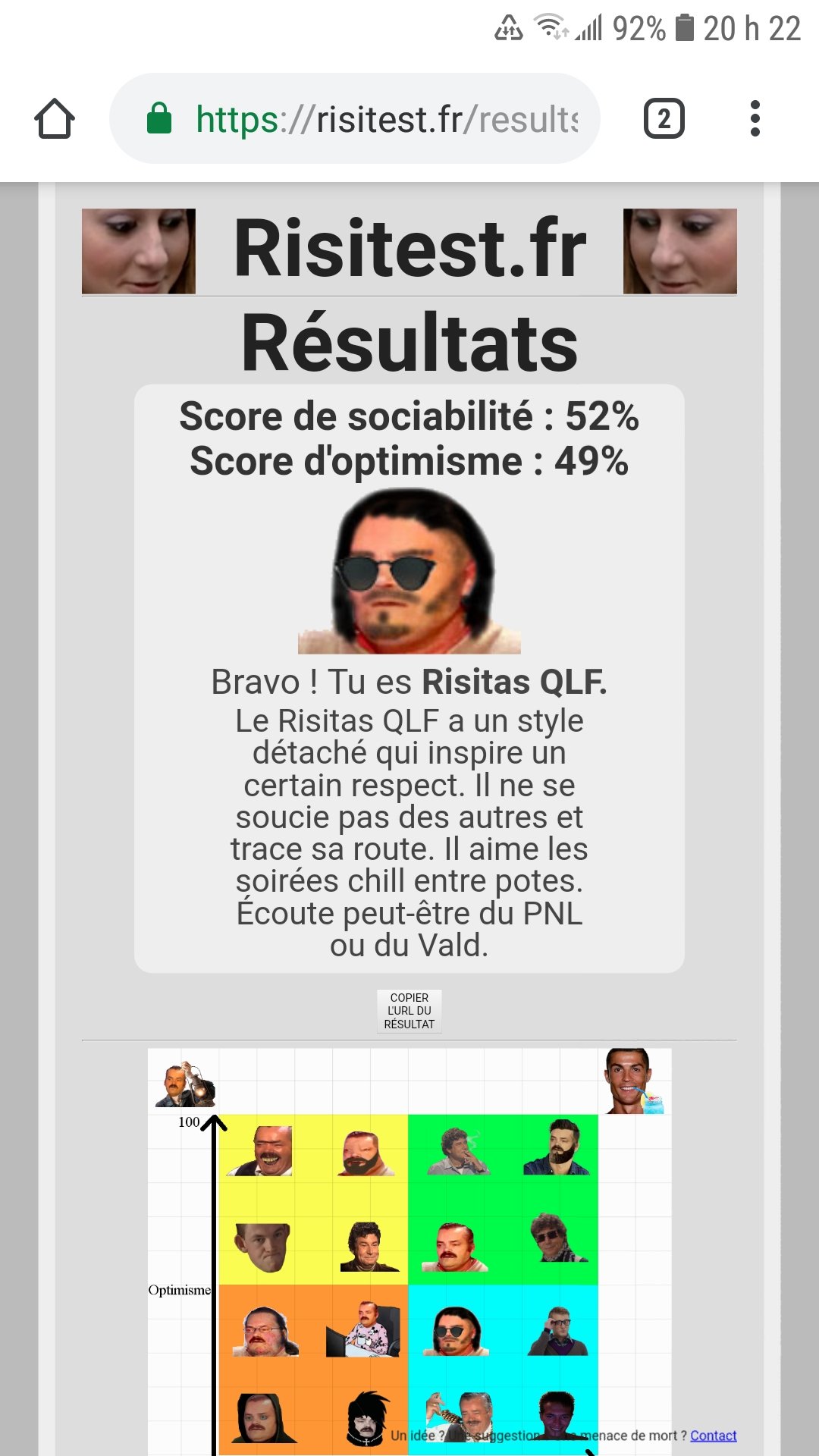This screenshot has width=819, height=1456.
Task: Open the browser overflow menu
Action: pyautogui.click(x=755, y=119)
